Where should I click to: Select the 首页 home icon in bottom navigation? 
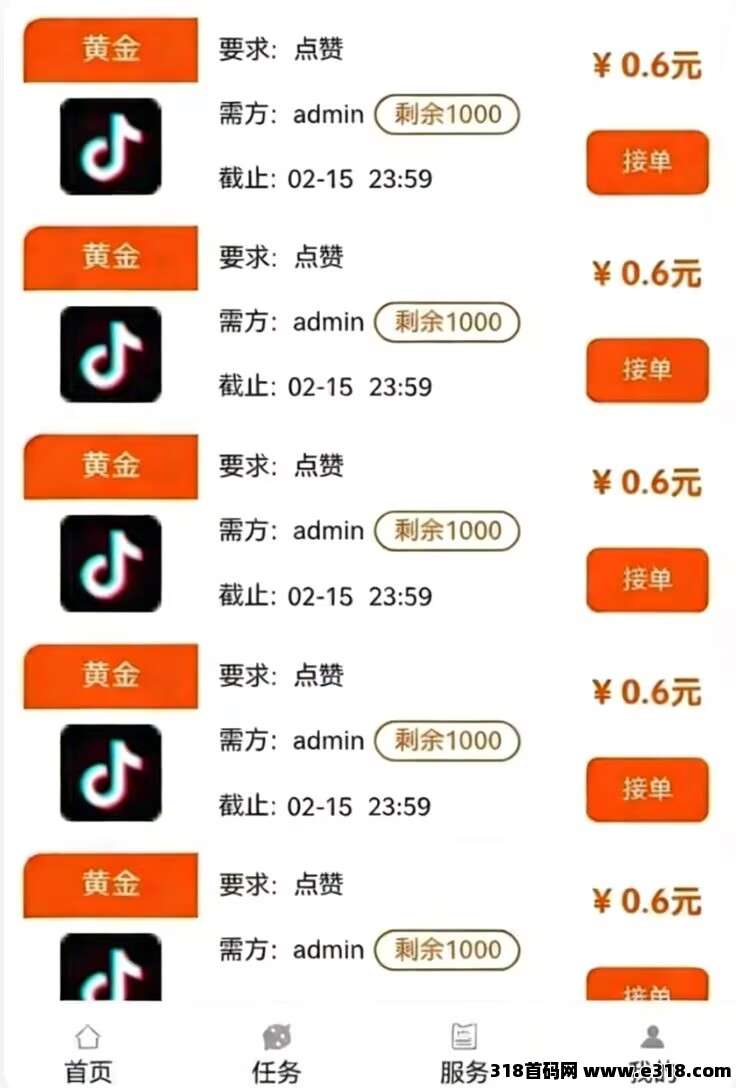pyautogui.click(x=88, y=1040)
